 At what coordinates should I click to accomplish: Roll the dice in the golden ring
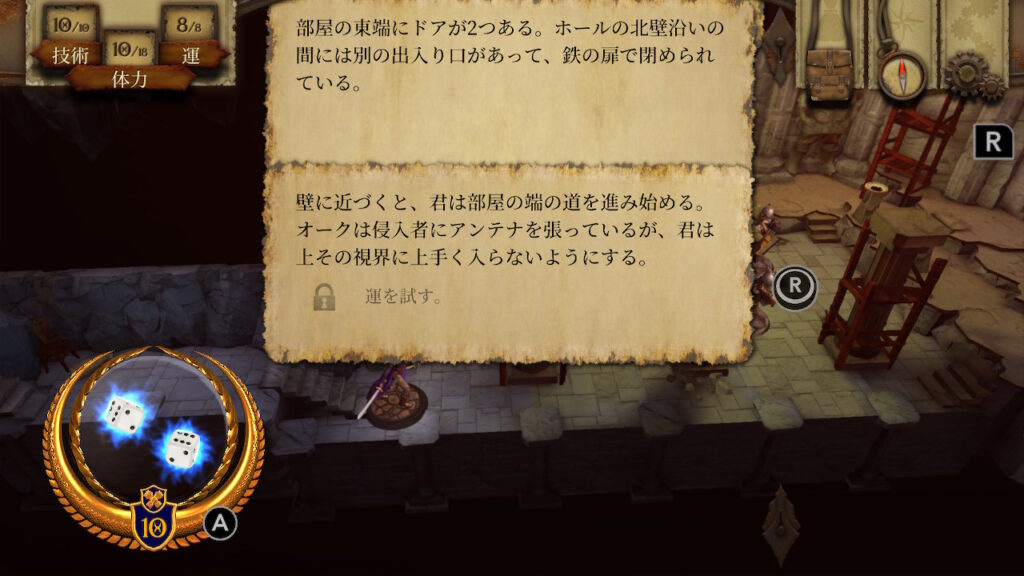pos(152,428)
